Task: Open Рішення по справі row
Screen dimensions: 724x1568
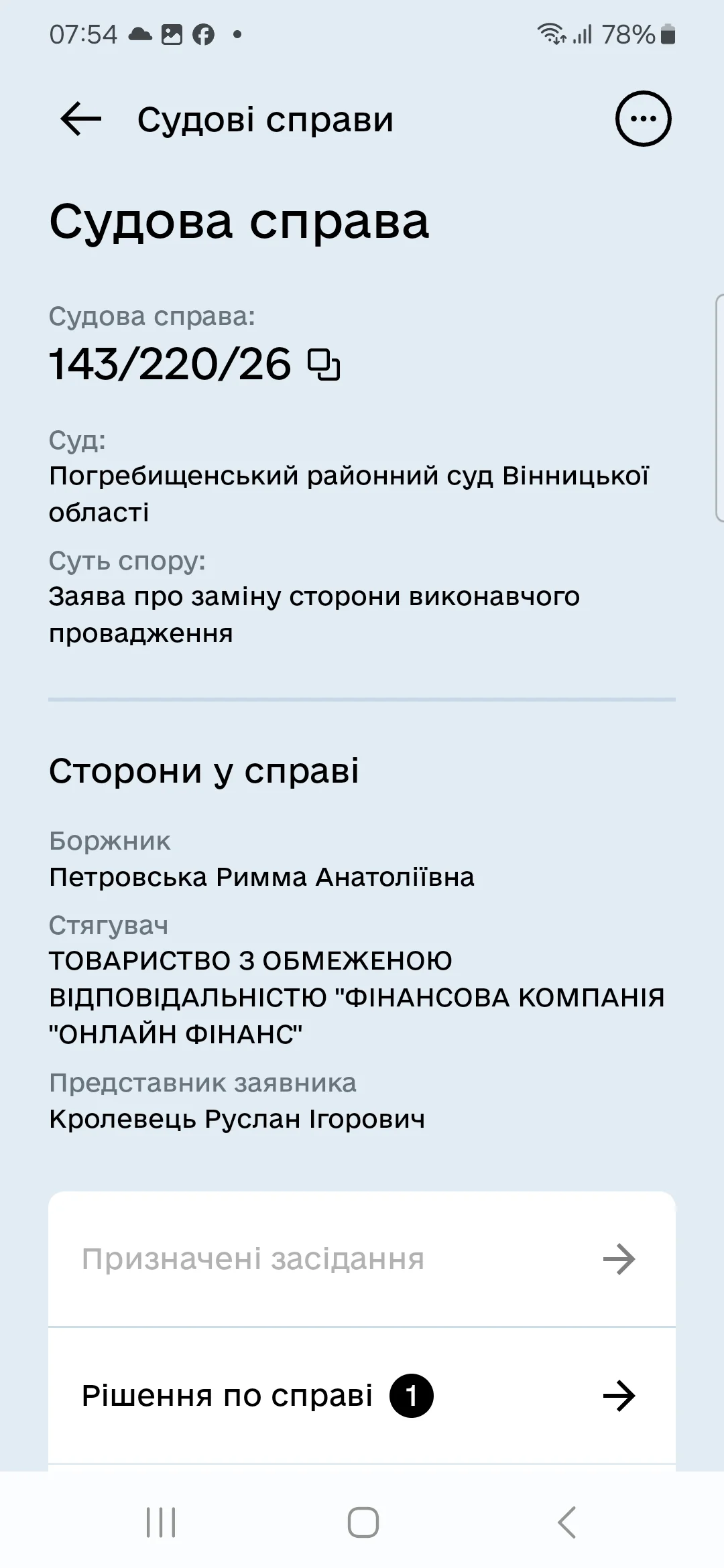Action: (x=362, y=1396)
